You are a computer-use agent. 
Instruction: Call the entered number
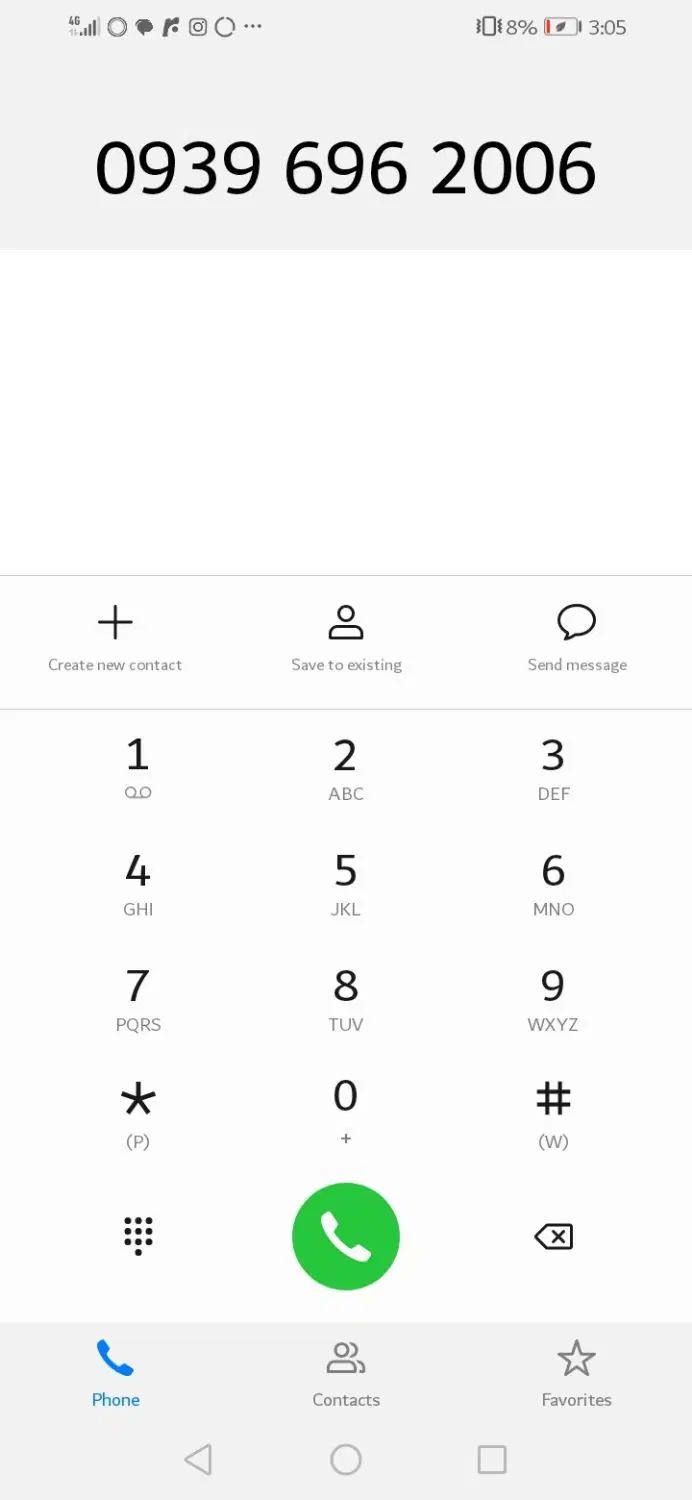[x=346, y=1236]
